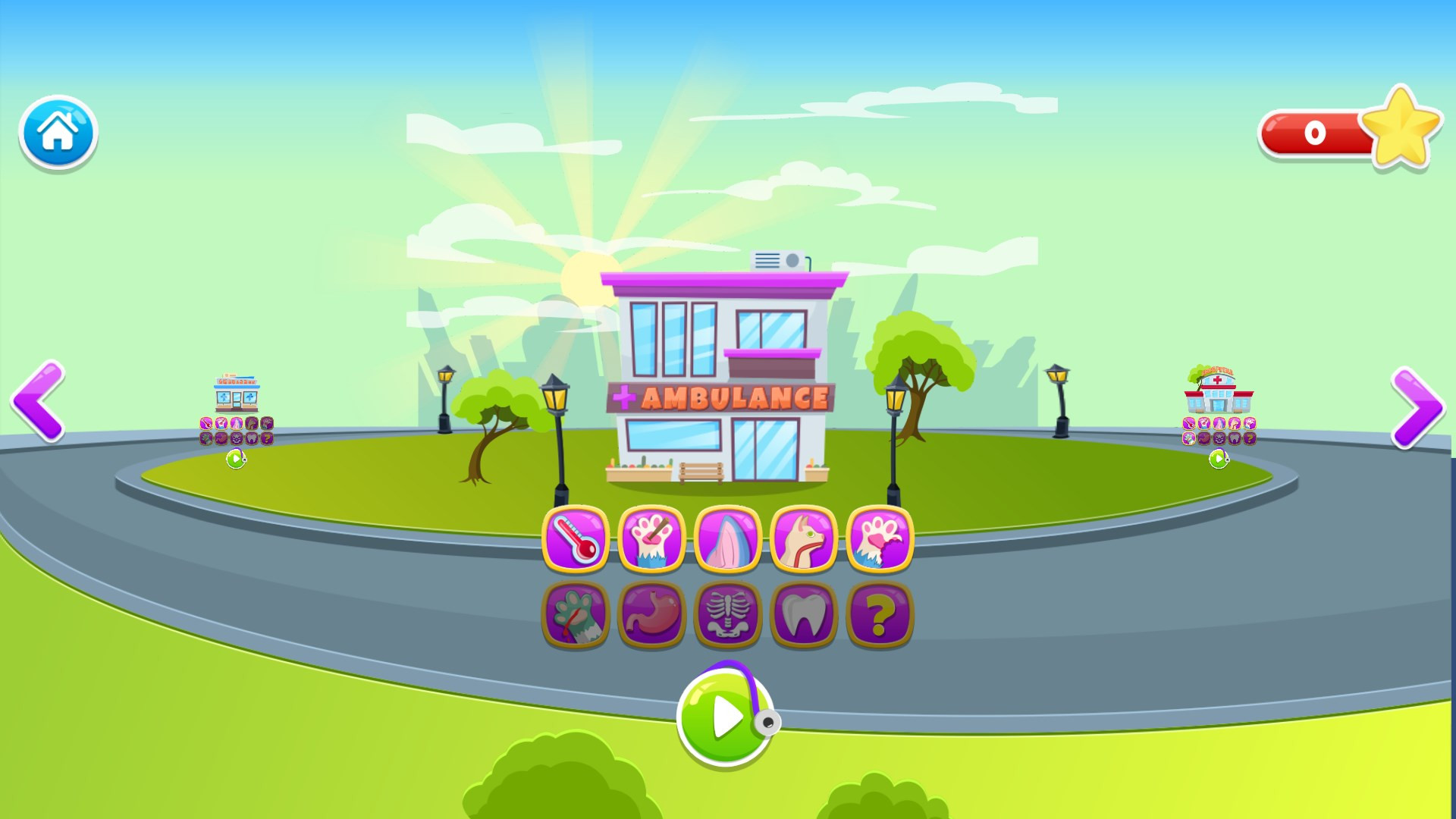Open the cat throat treatment icon
Viewport: 1456px width, 819px height.
803,538
